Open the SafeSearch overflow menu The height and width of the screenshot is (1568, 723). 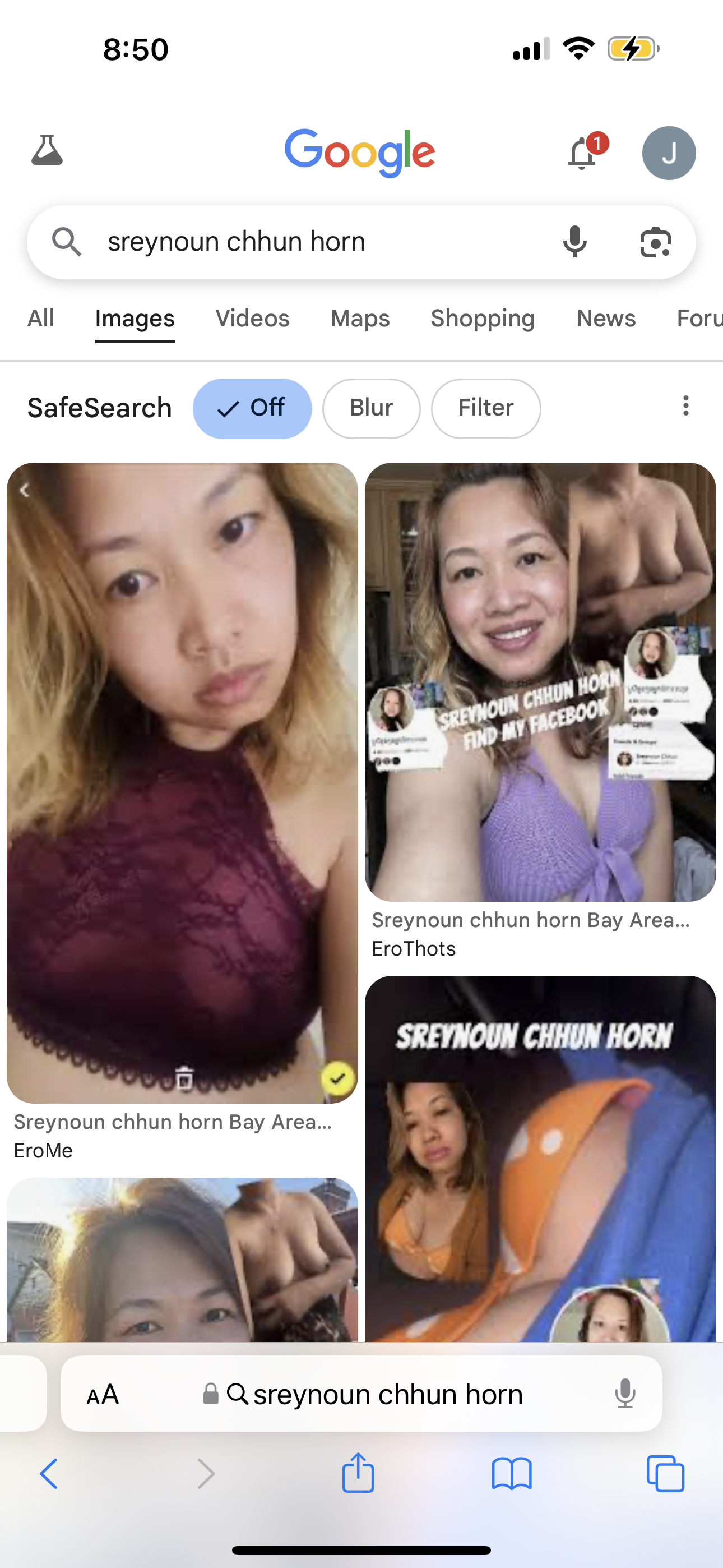pyautogui.click(x=686, y=406)
